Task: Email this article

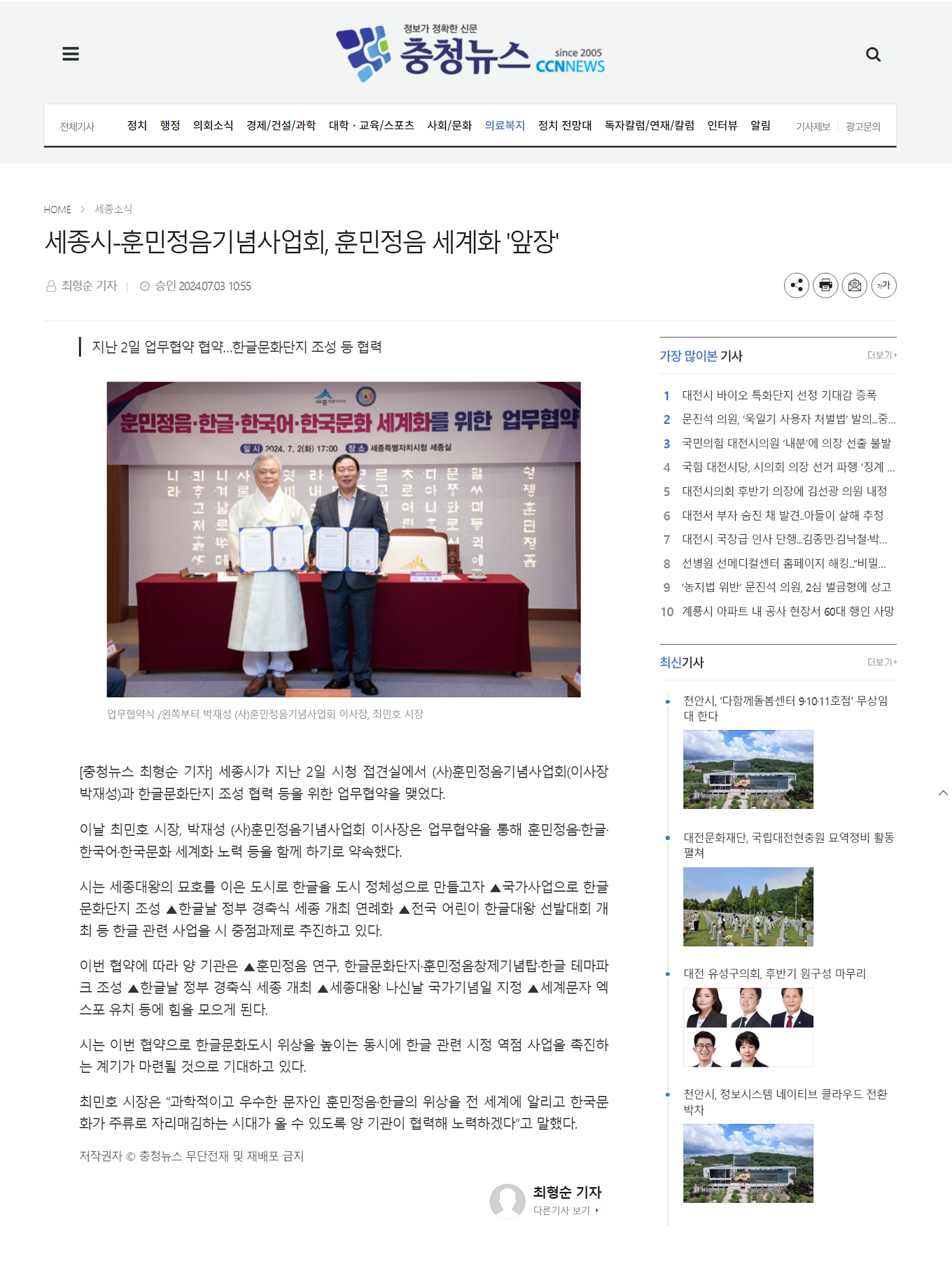Action: click(855, 285)
